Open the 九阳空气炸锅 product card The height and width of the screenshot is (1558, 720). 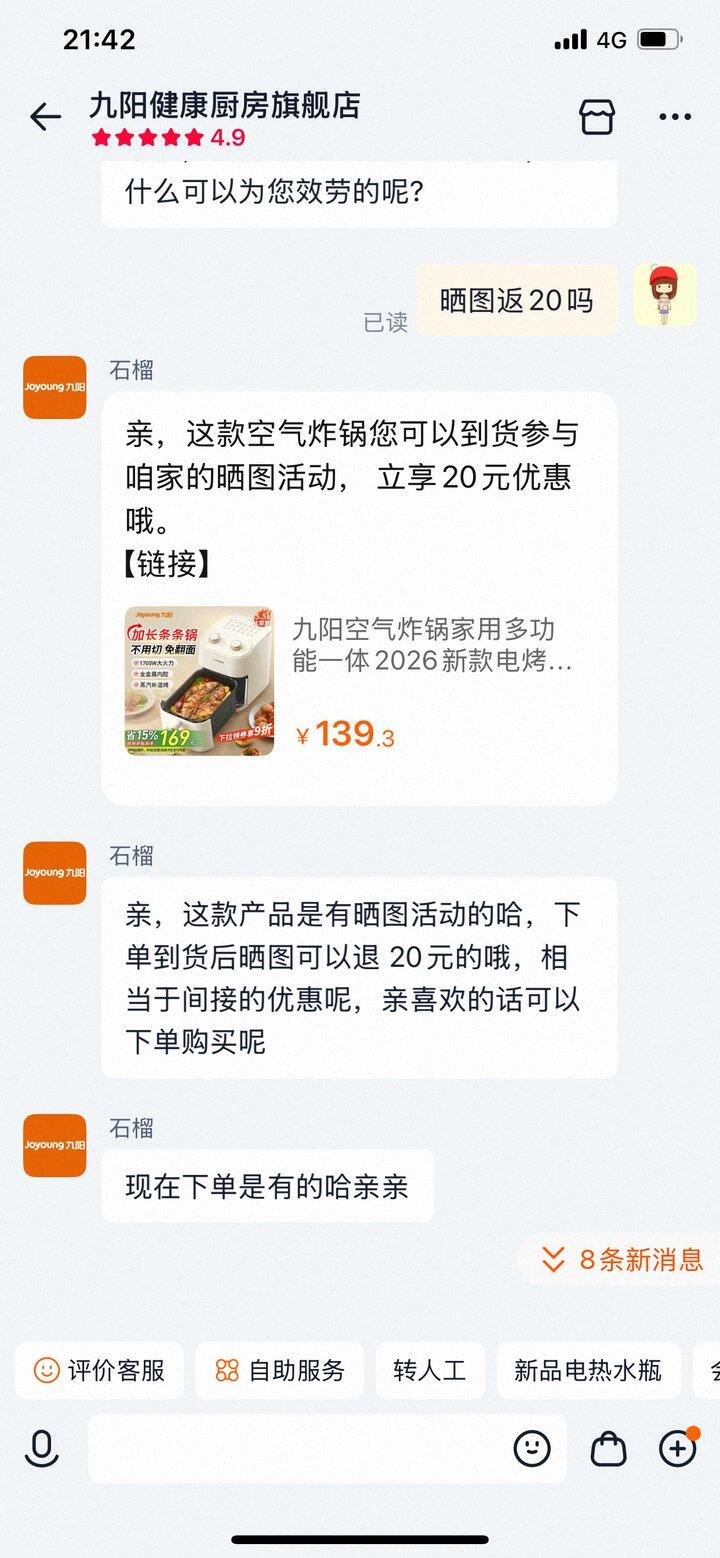tap(358, 681)
